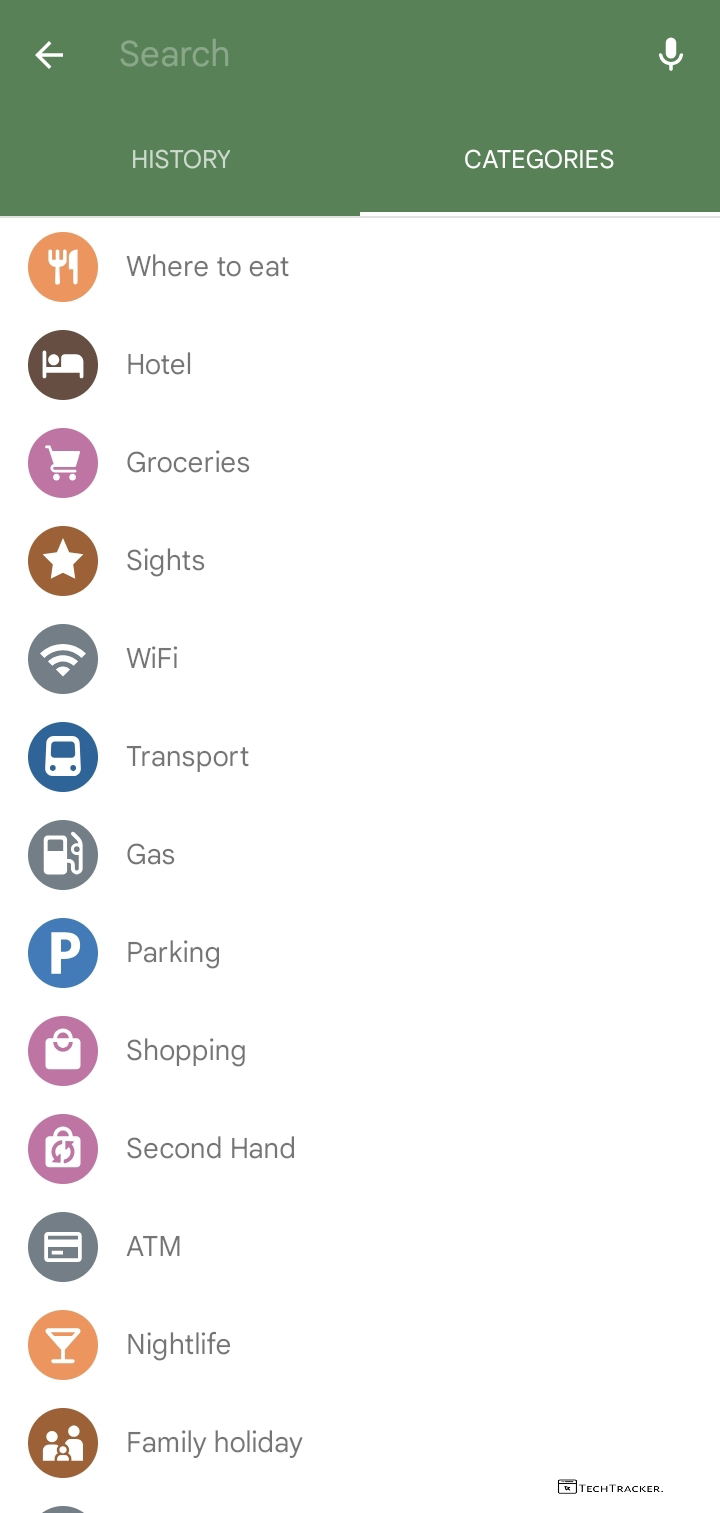The image size is (720, 1513).
Task: Find WiFi spots category
Action: [152, 659]
